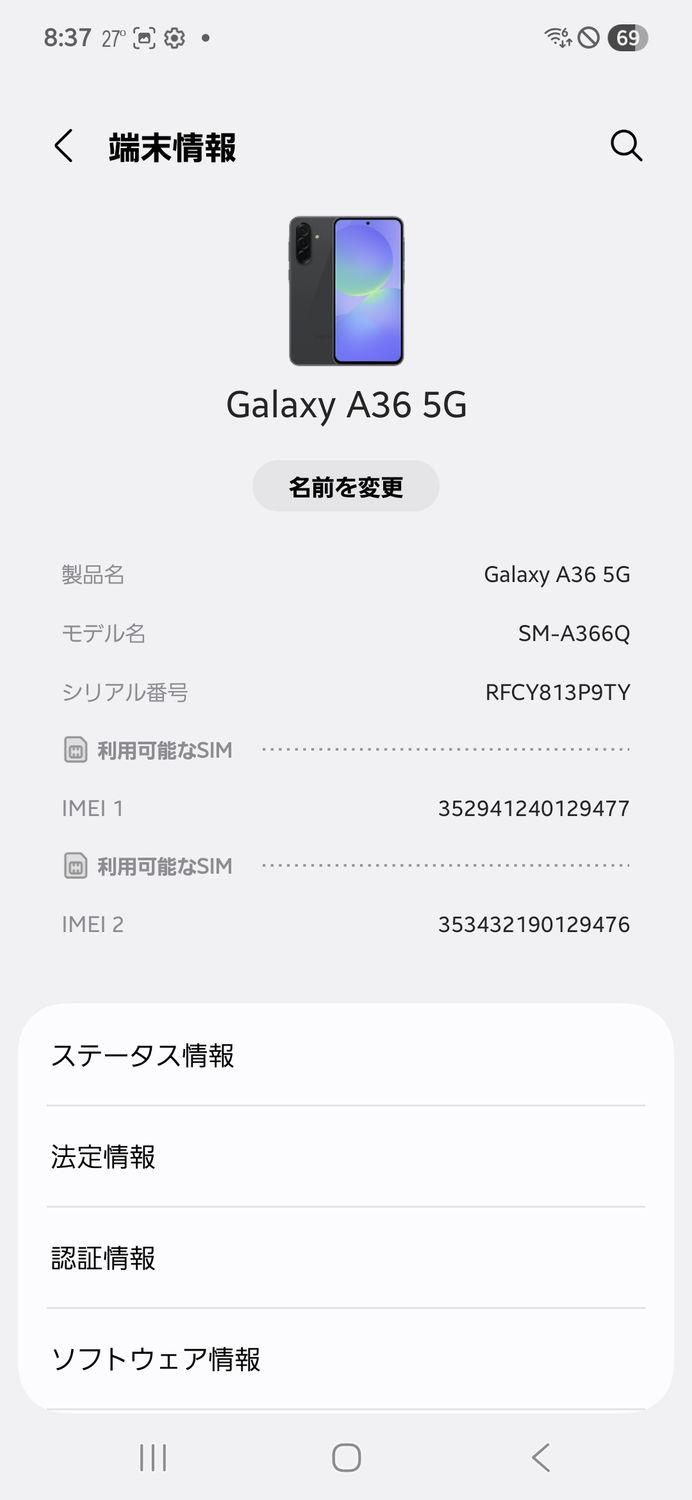Open 認証情報
This screenshot has width=692, height=1500.
coord(346,1258)
